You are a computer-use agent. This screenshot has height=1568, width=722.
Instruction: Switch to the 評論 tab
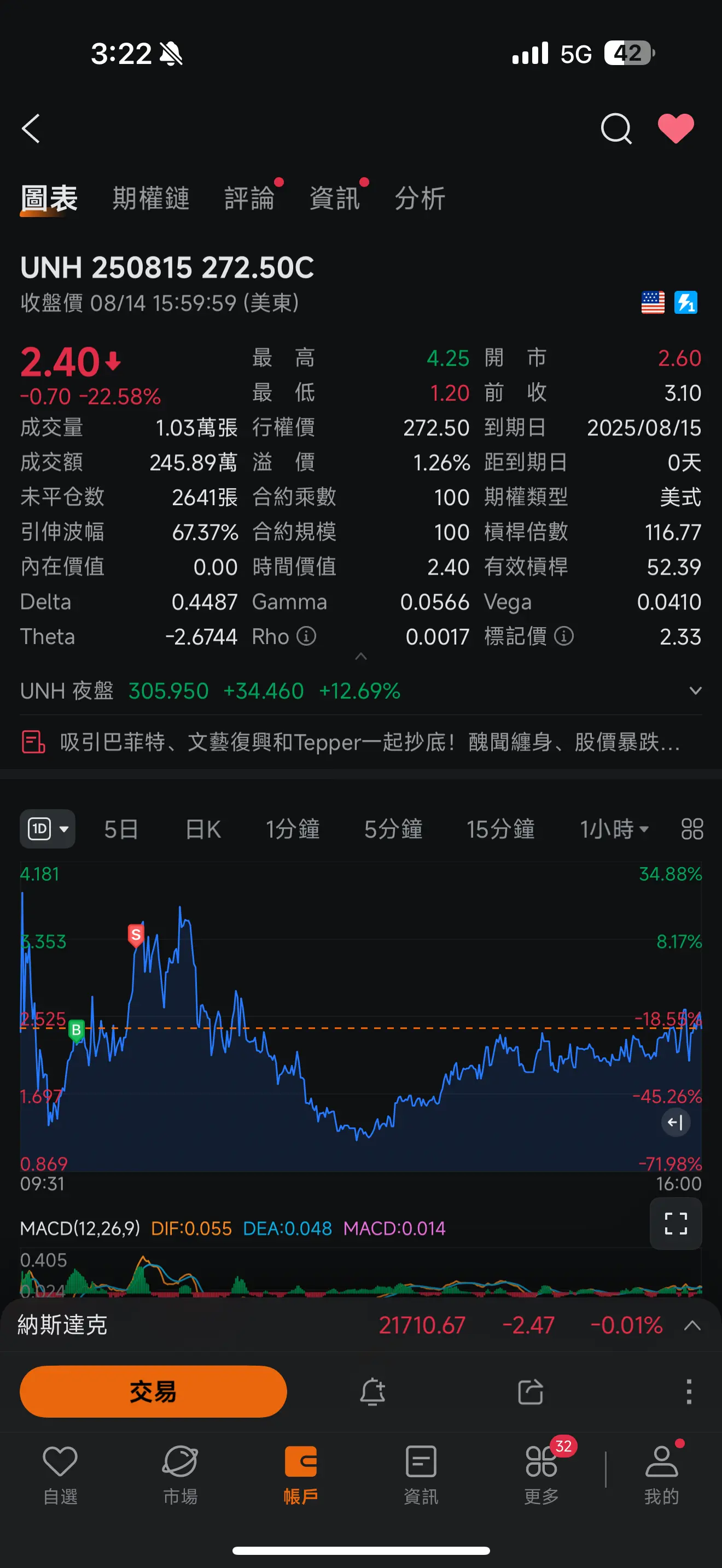point(249,198)
